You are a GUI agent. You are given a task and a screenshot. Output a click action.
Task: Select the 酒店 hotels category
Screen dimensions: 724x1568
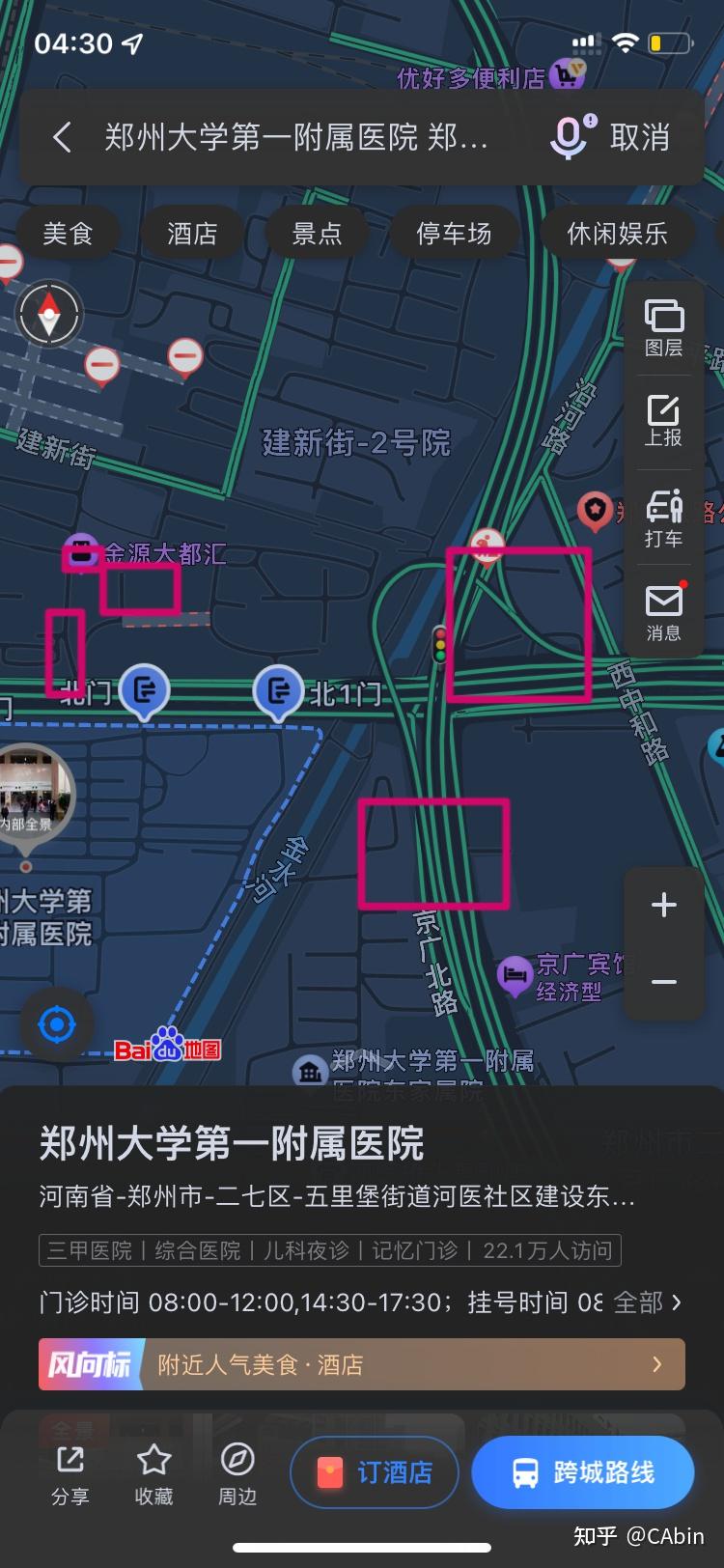coord(191,233)
